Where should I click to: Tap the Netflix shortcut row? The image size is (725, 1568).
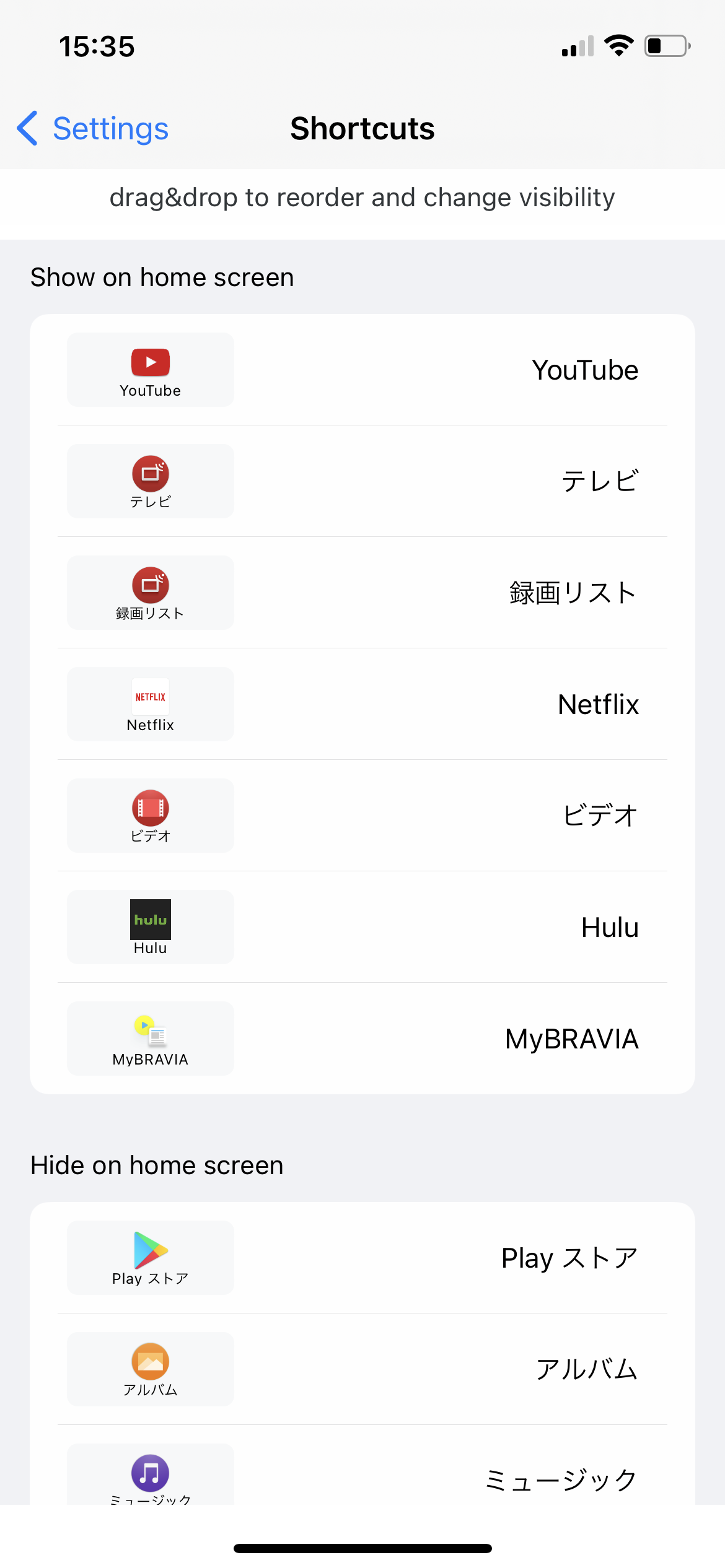pos(362,704)
